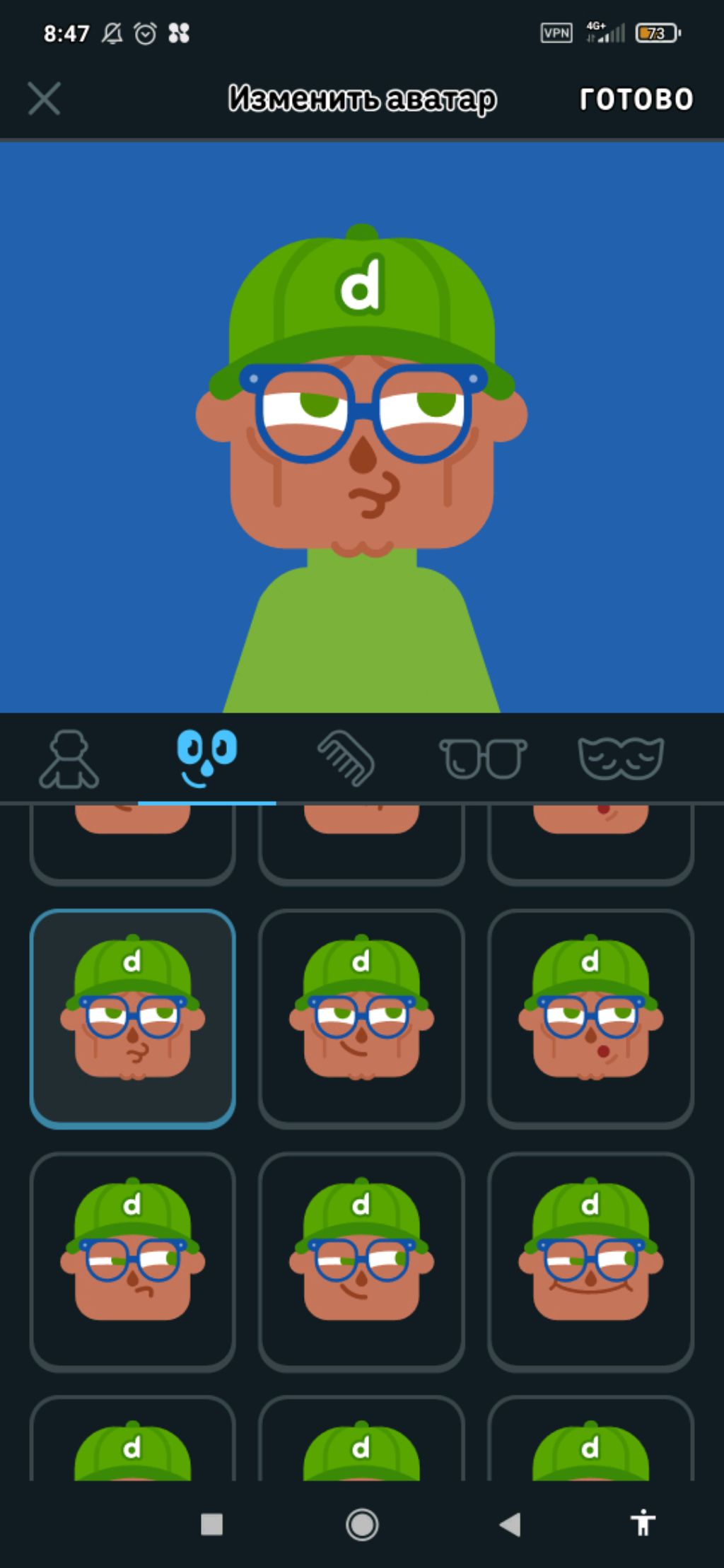
Task: Go back using the system back button
Action: point(509,1524)
